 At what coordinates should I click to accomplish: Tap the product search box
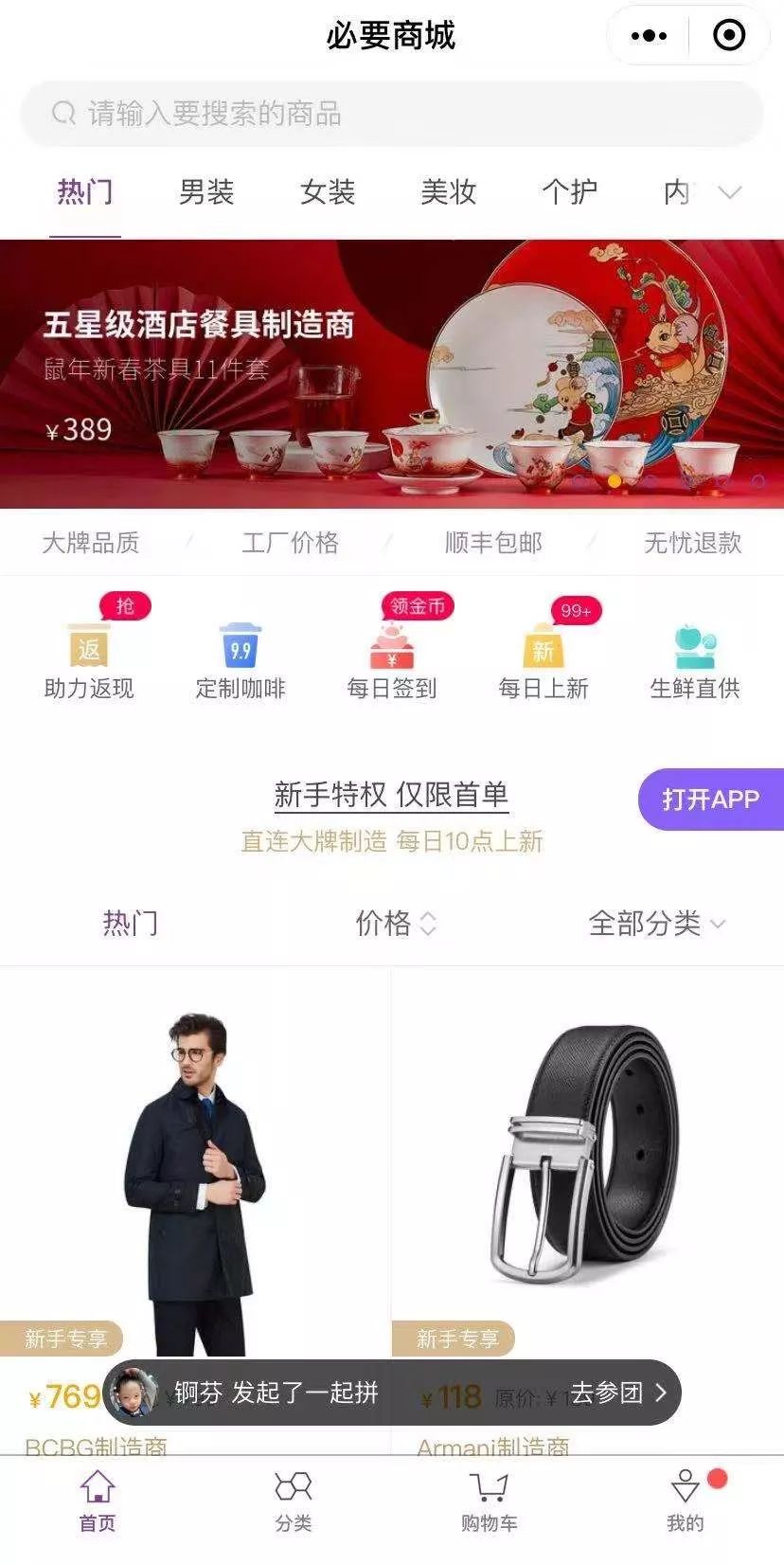pos(391,114)
